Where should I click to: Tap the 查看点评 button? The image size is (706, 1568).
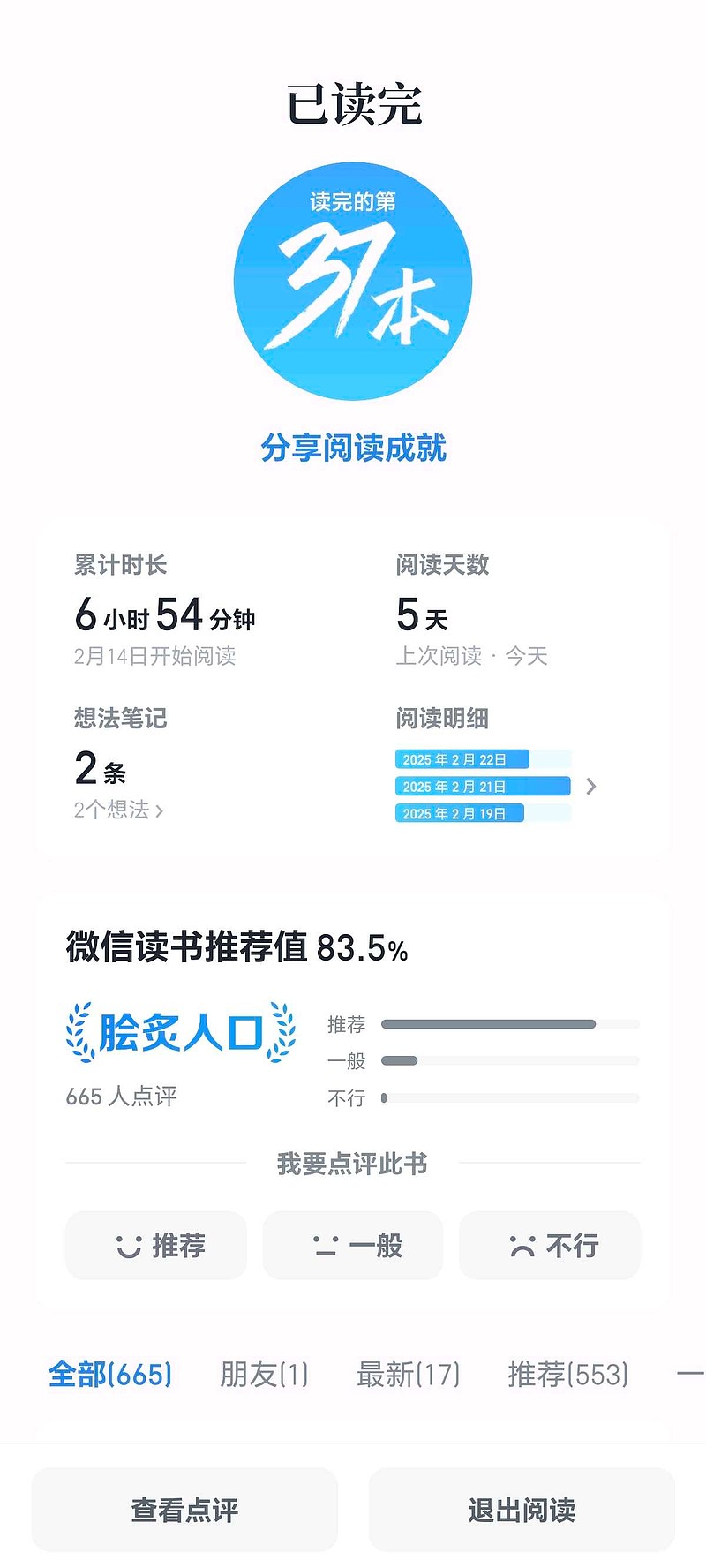pyautogui.click(x=184, y=1510)
